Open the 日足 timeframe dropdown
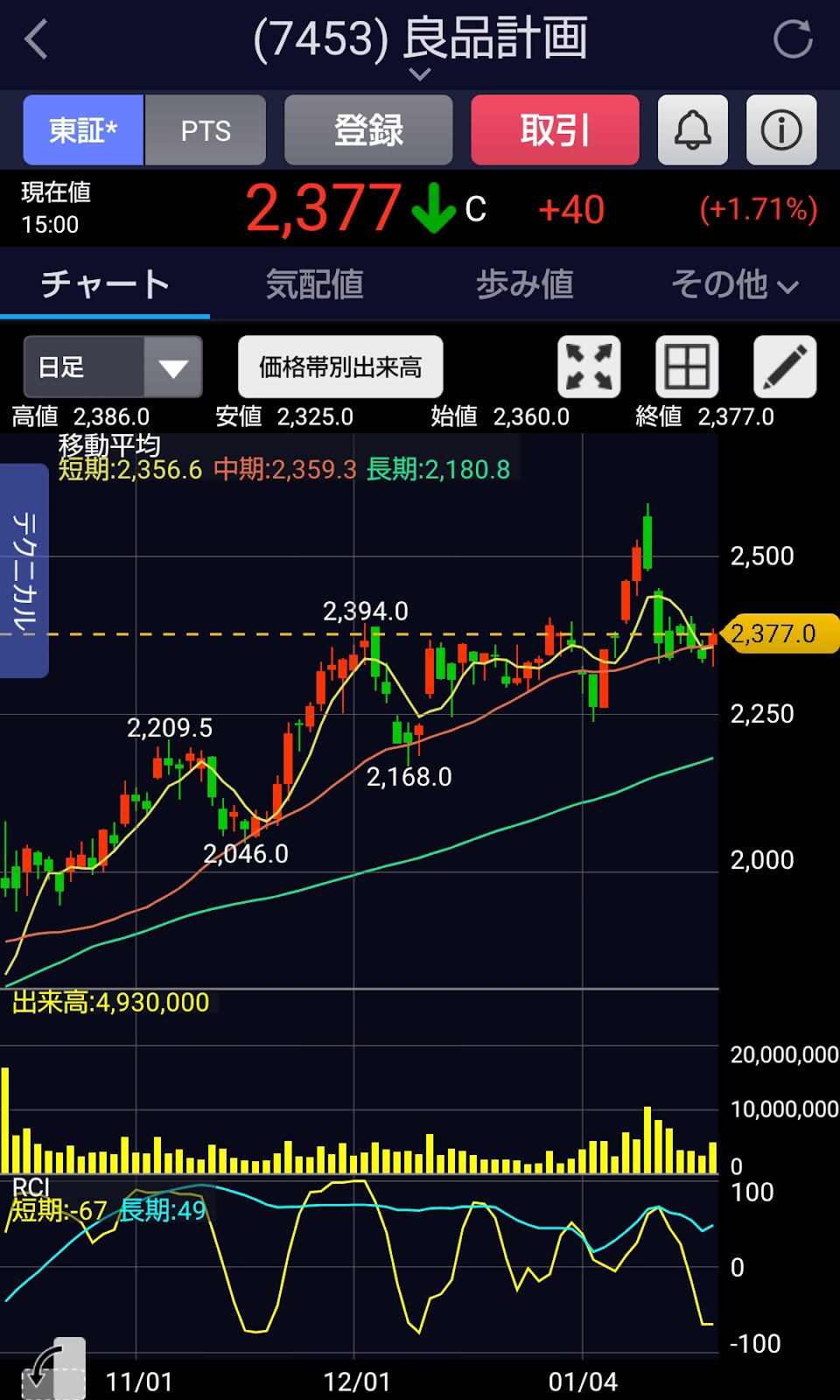The image size is (840, 1400). 113,367
